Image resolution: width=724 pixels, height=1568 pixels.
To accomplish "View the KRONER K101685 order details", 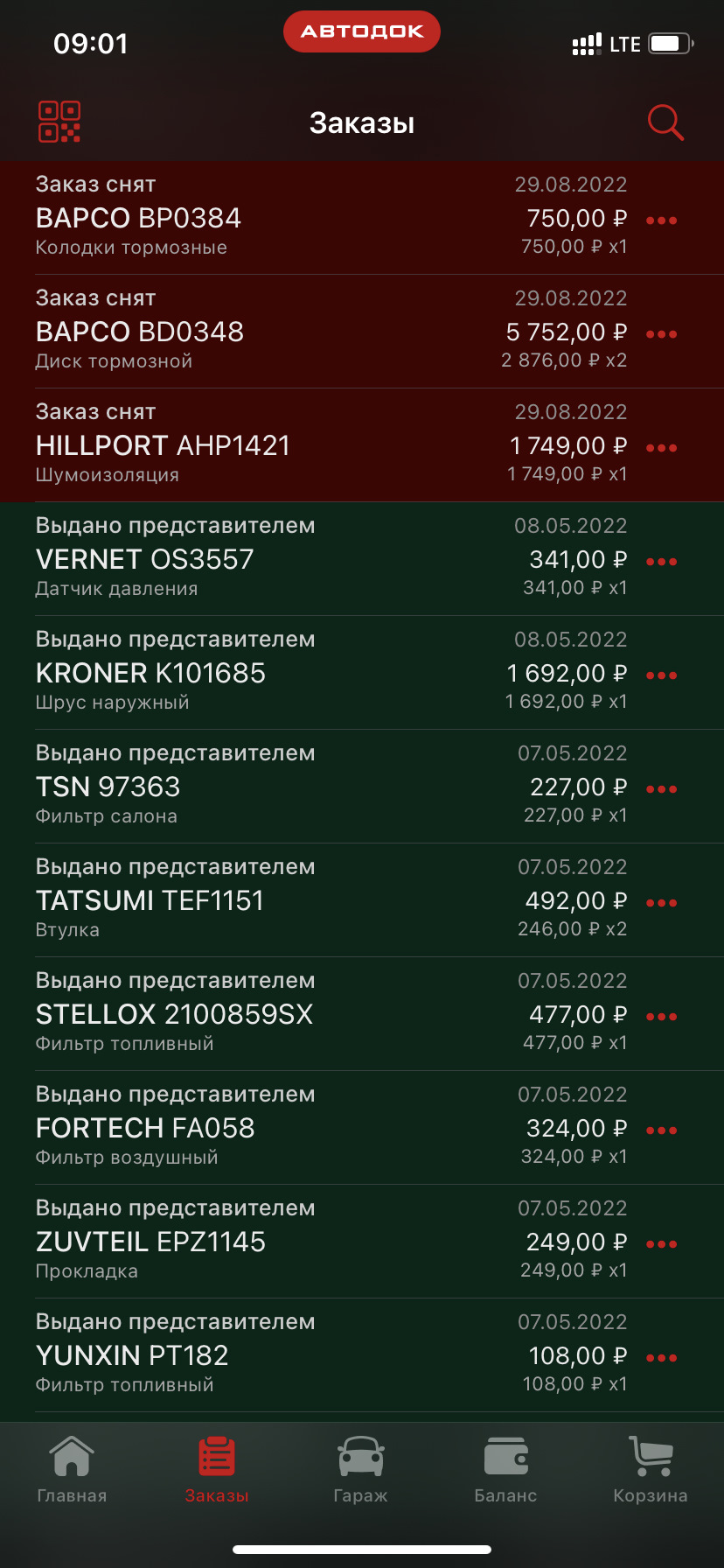I will coord(262,673).
